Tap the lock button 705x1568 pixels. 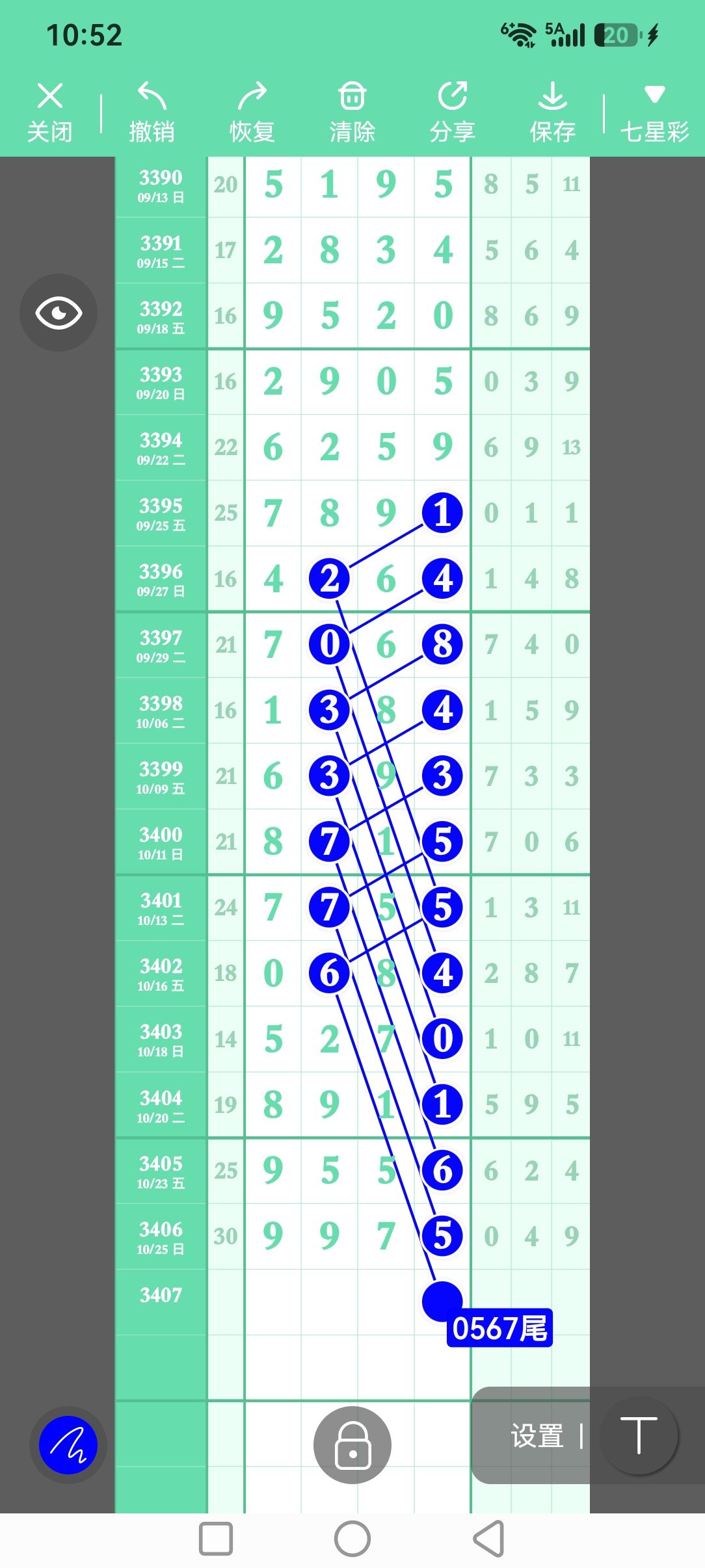[x=352, y=1445]
